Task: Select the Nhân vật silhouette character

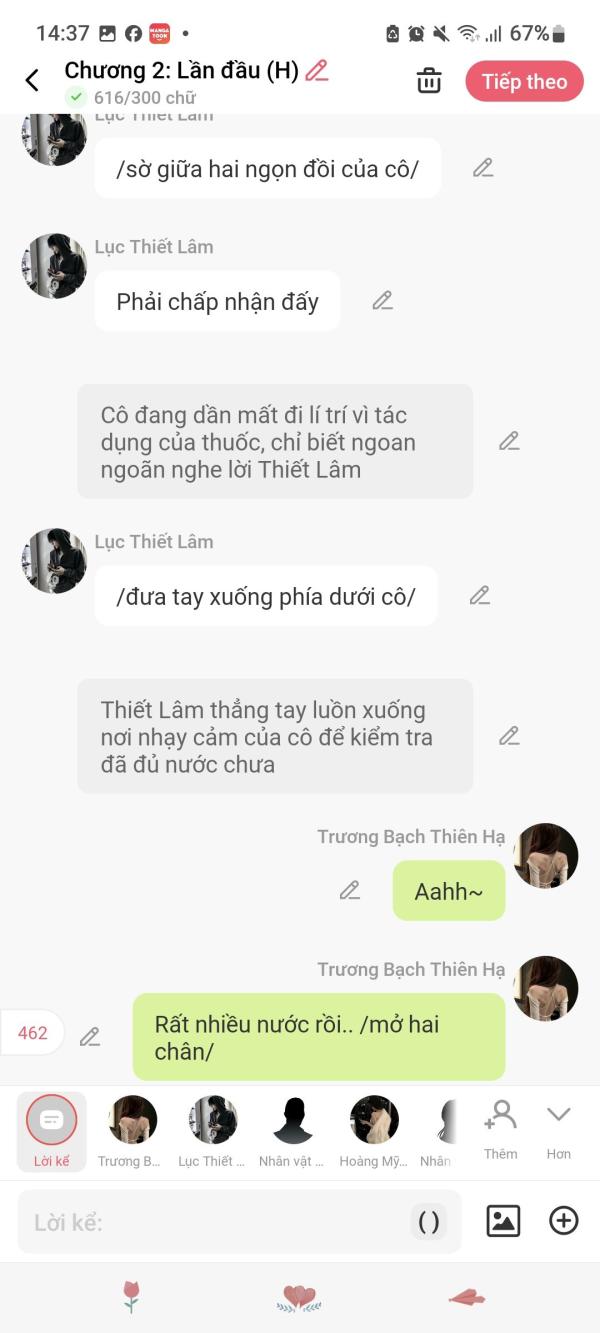Action: [x=293, y=1132]
